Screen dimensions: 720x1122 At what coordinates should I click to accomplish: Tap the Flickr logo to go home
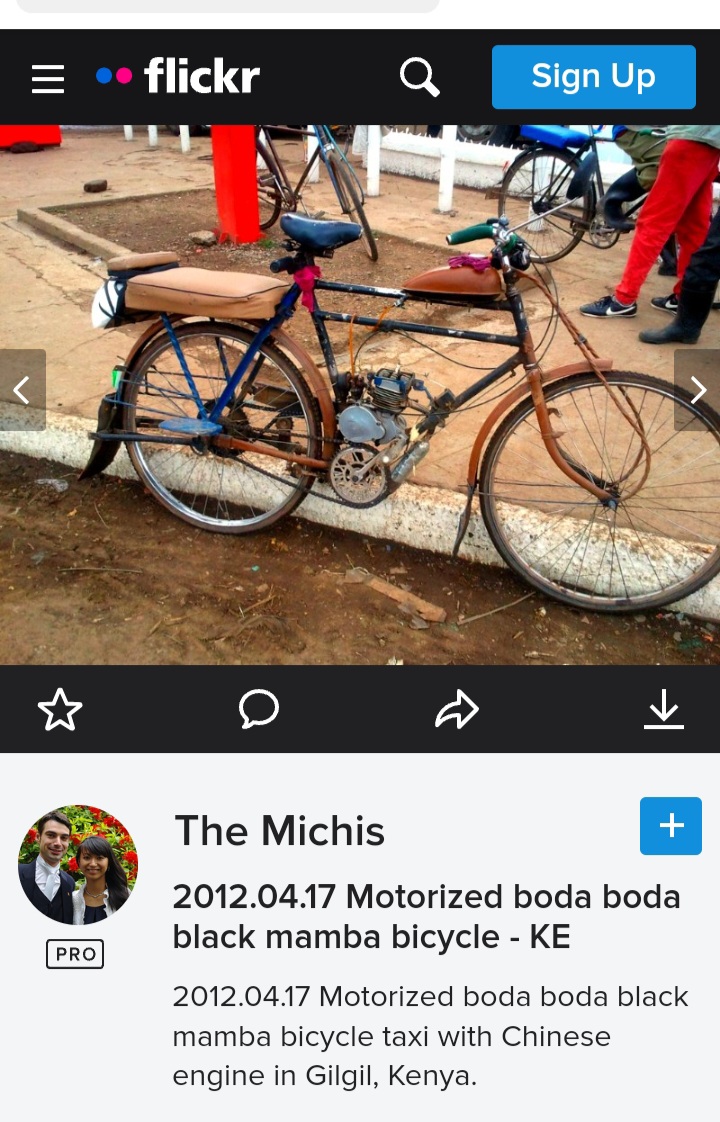(179, 76)
